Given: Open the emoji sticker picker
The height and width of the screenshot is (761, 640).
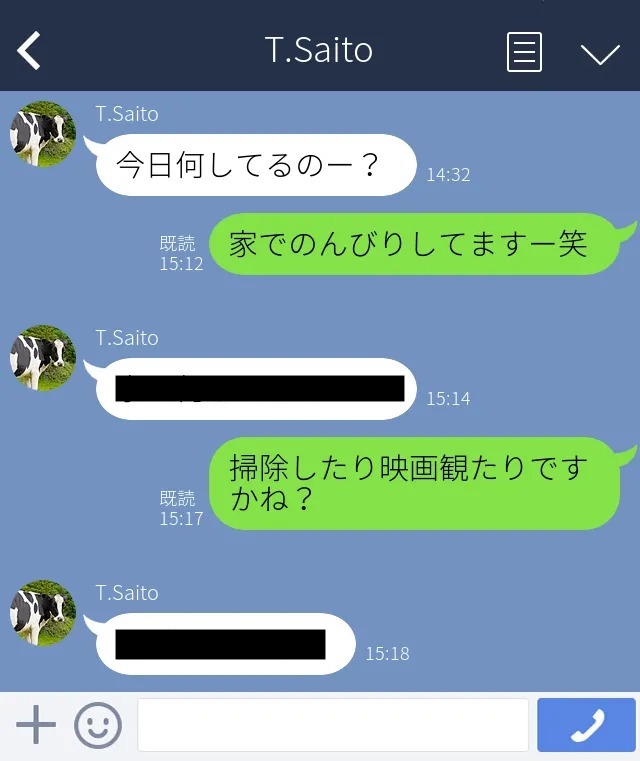Looking at the screenshot, I should tap(98, 725).
